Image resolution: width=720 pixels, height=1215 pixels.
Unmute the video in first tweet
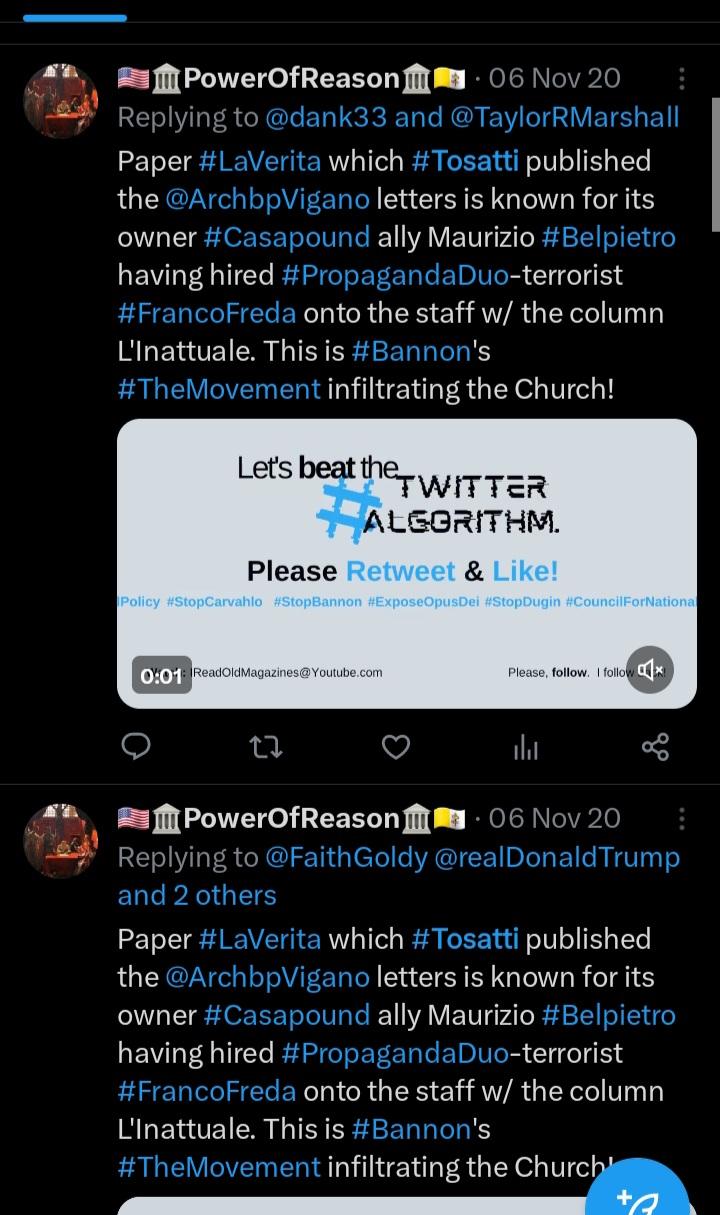pyautogui.click(x=650, y=670)
